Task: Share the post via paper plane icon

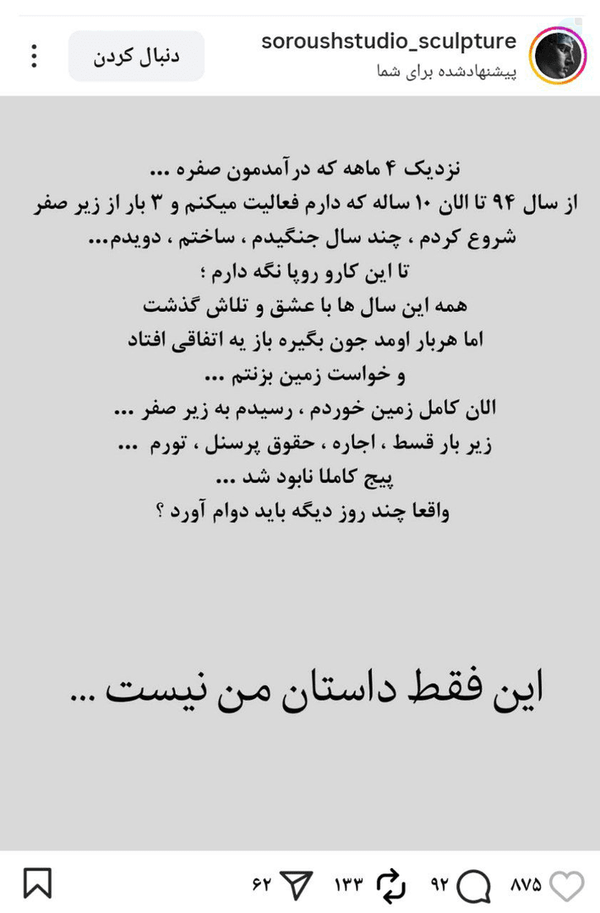Action: tap(297, 885)
